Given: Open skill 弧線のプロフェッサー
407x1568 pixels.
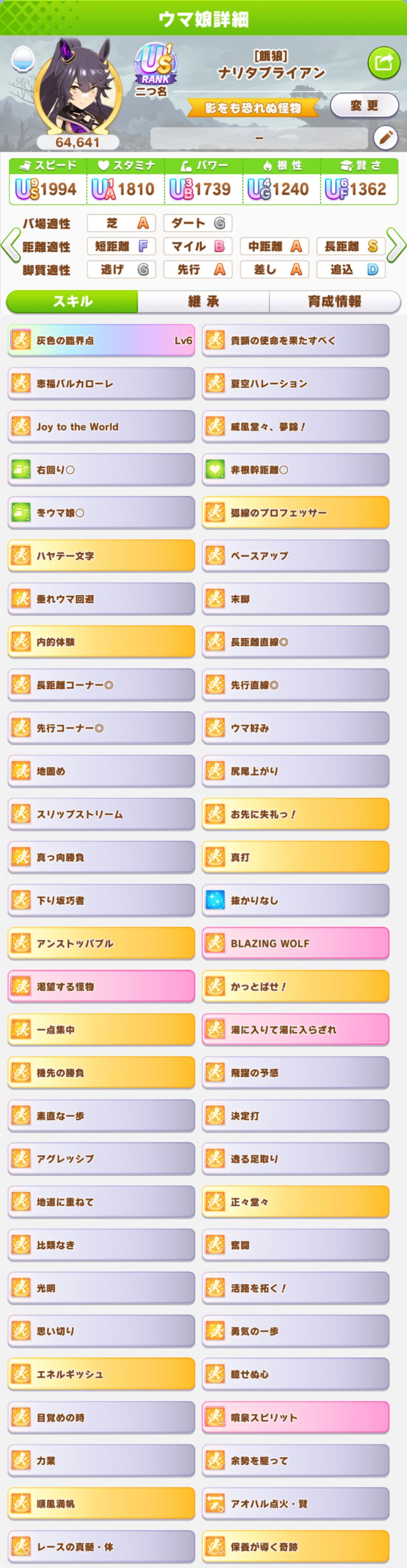Looking at the screenshot, I should coord(295,512).
